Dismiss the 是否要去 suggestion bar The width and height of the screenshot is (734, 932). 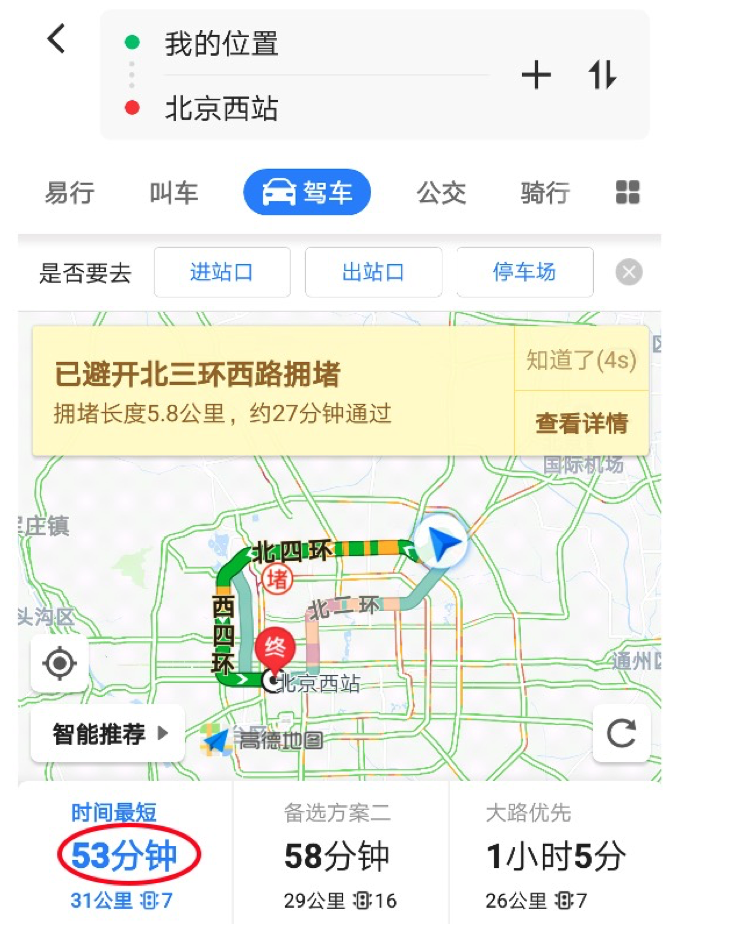[x=629, y=272]
